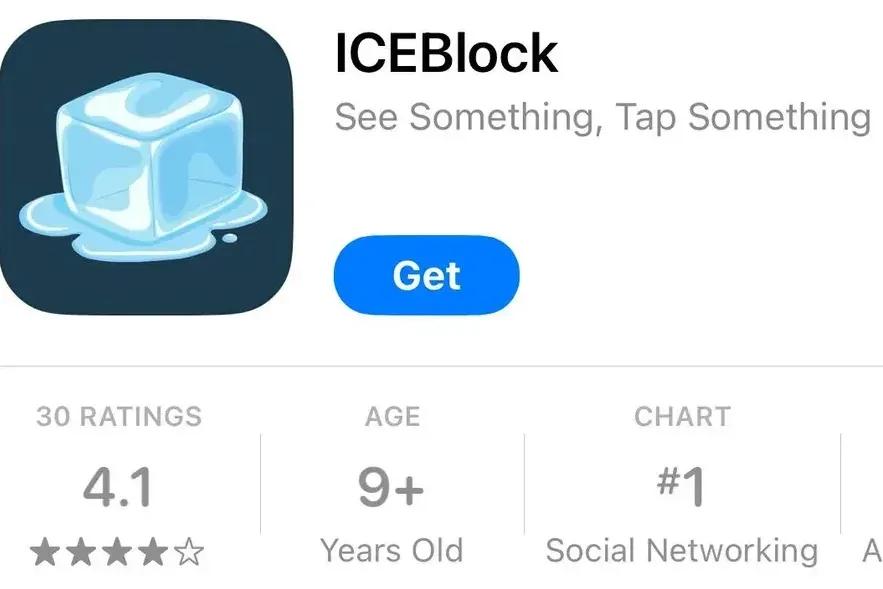The height and width of the screenshot is (589, 883).
Task: Tap Get to download ICEBlock
Action: [426, 275]
